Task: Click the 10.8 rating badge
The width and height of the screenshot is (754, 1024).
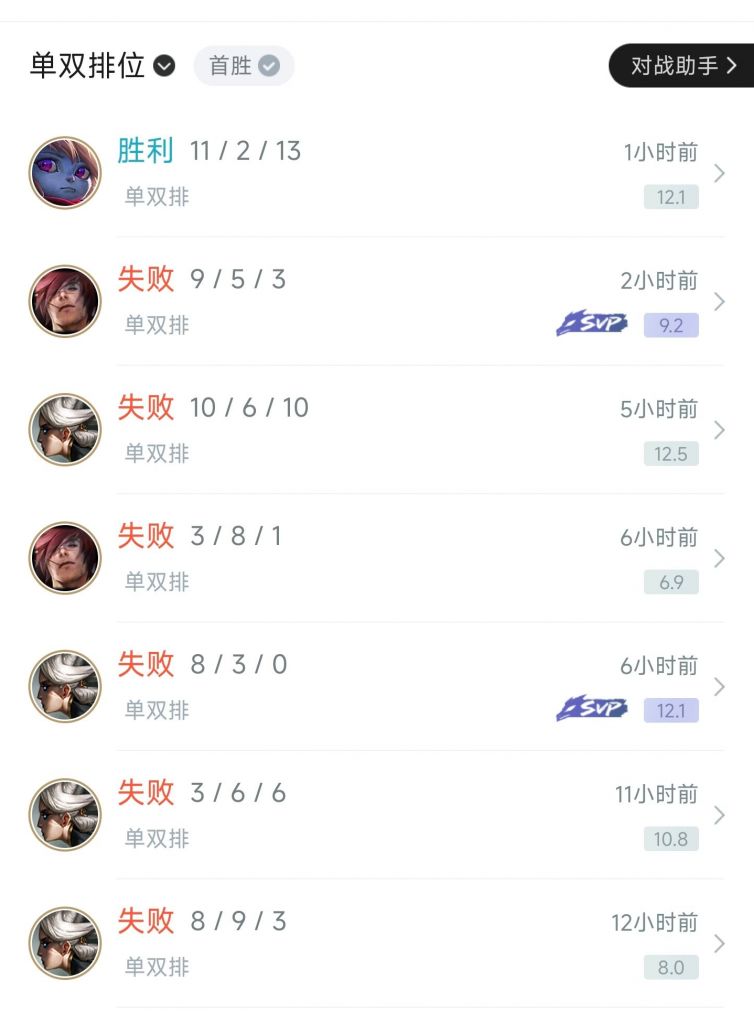Action: (670, 838)
